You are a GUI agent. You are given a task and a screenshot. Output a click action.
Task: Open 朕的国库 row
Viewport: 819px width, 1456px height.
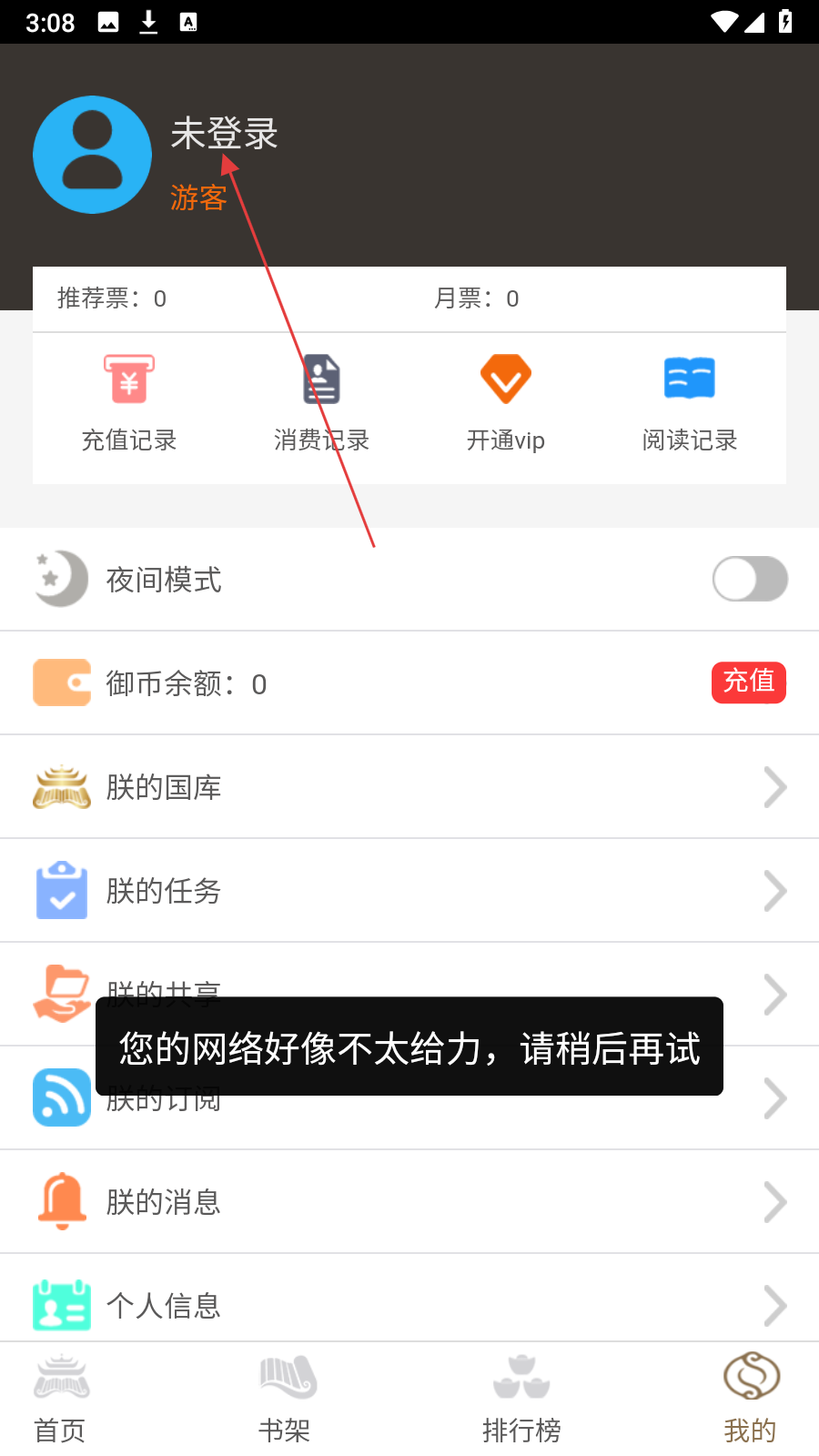tap(409, 787)
